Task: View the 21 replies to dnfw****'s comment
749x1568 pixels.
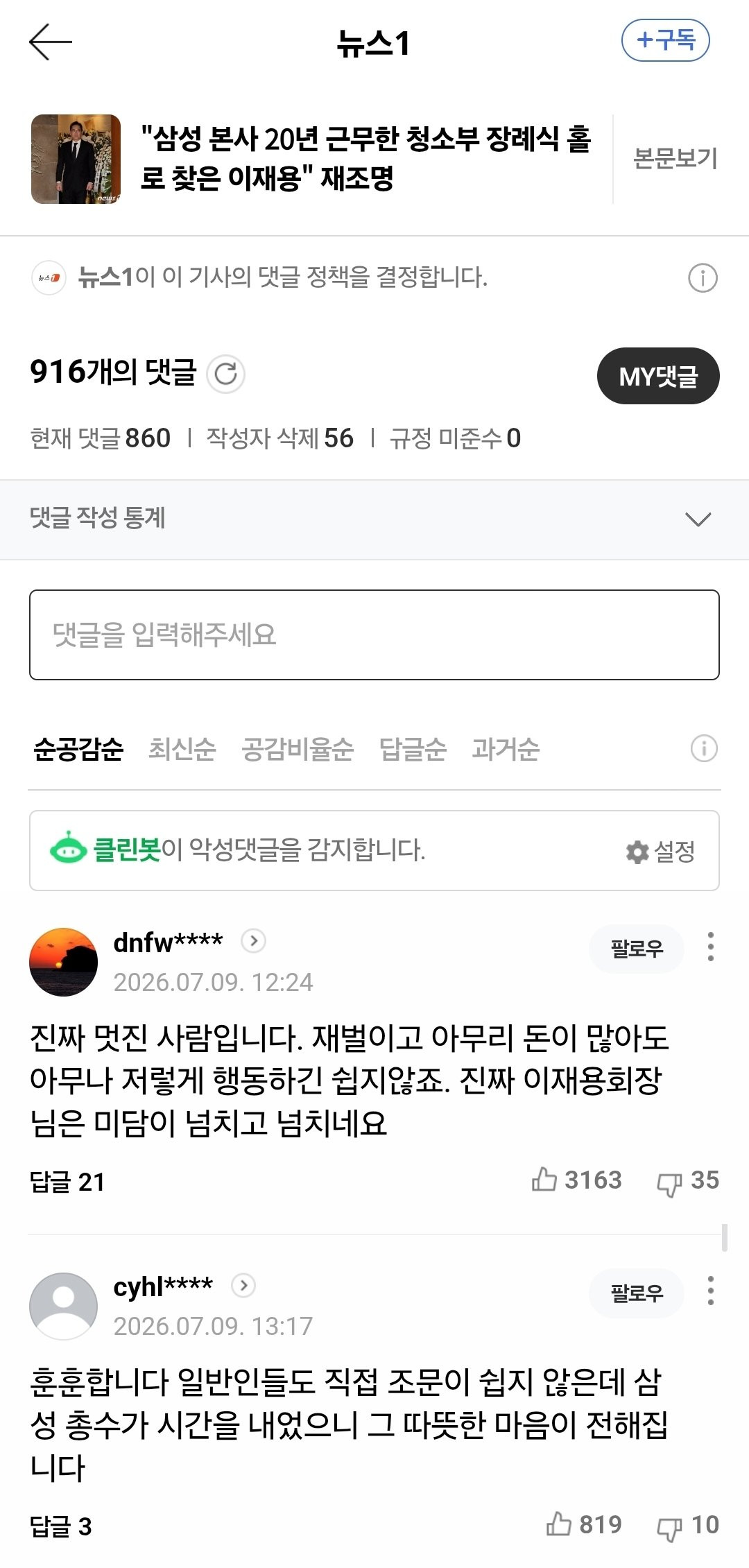Action: (x=67, y=1182)
